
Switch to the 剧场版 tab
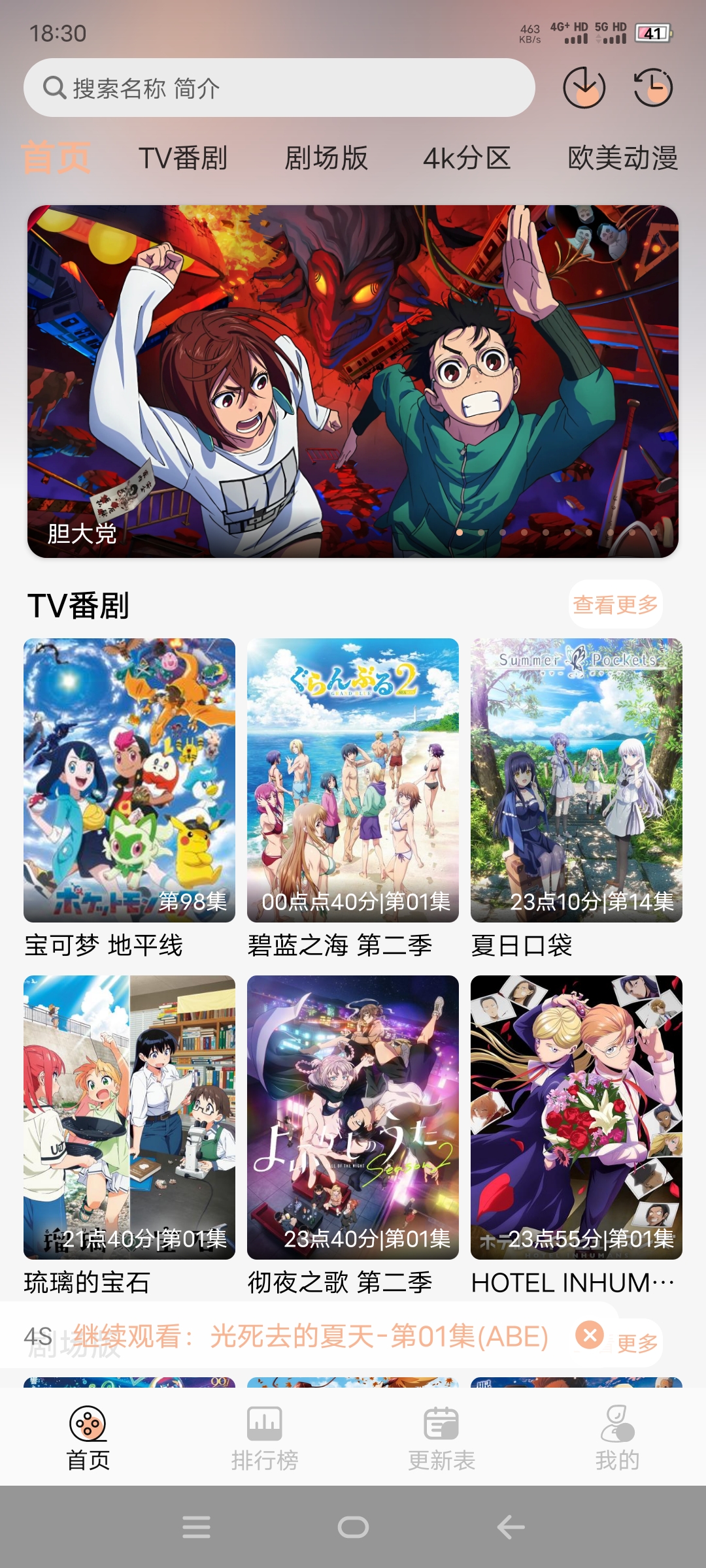point(327,158)
